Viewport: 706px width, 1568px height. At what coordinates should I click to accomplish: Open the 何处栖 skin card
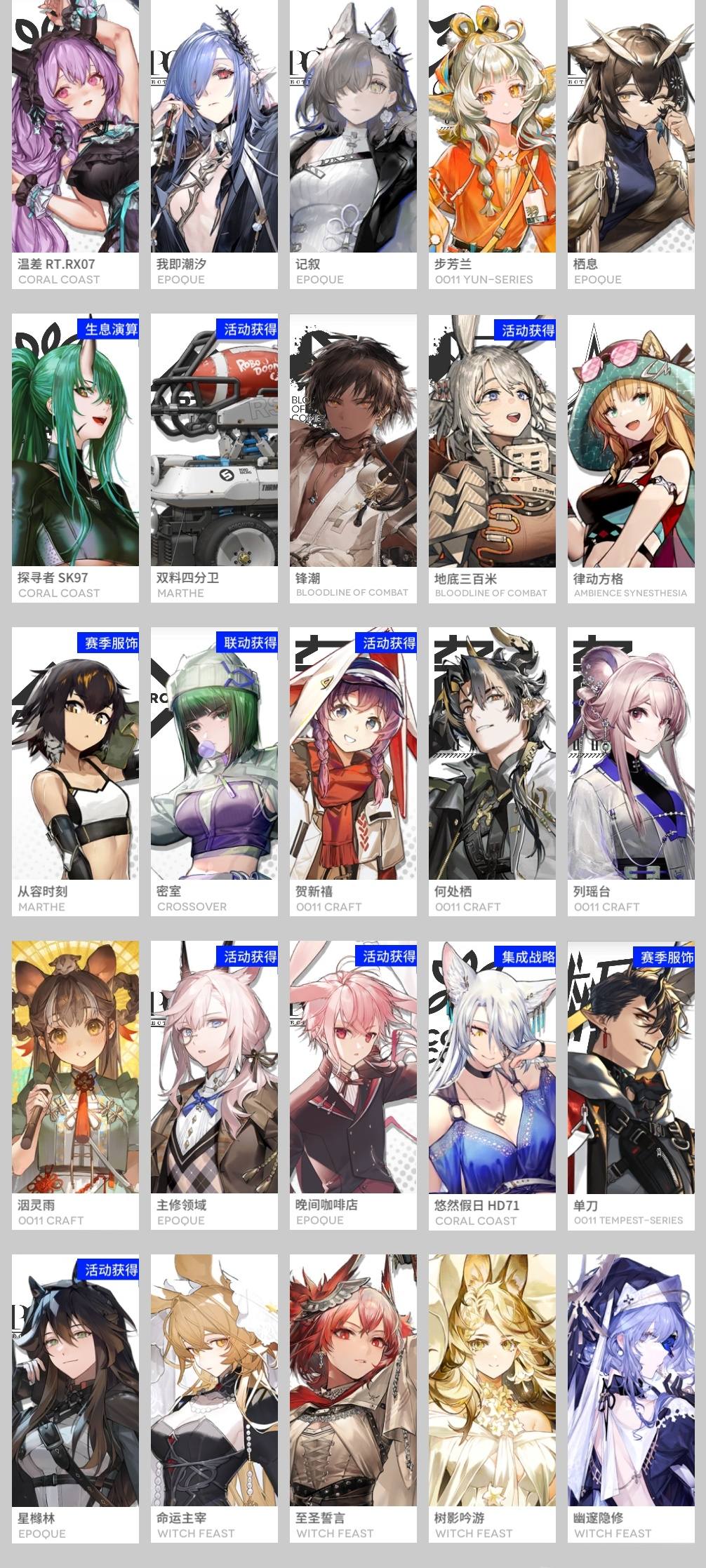pos(492,772)
